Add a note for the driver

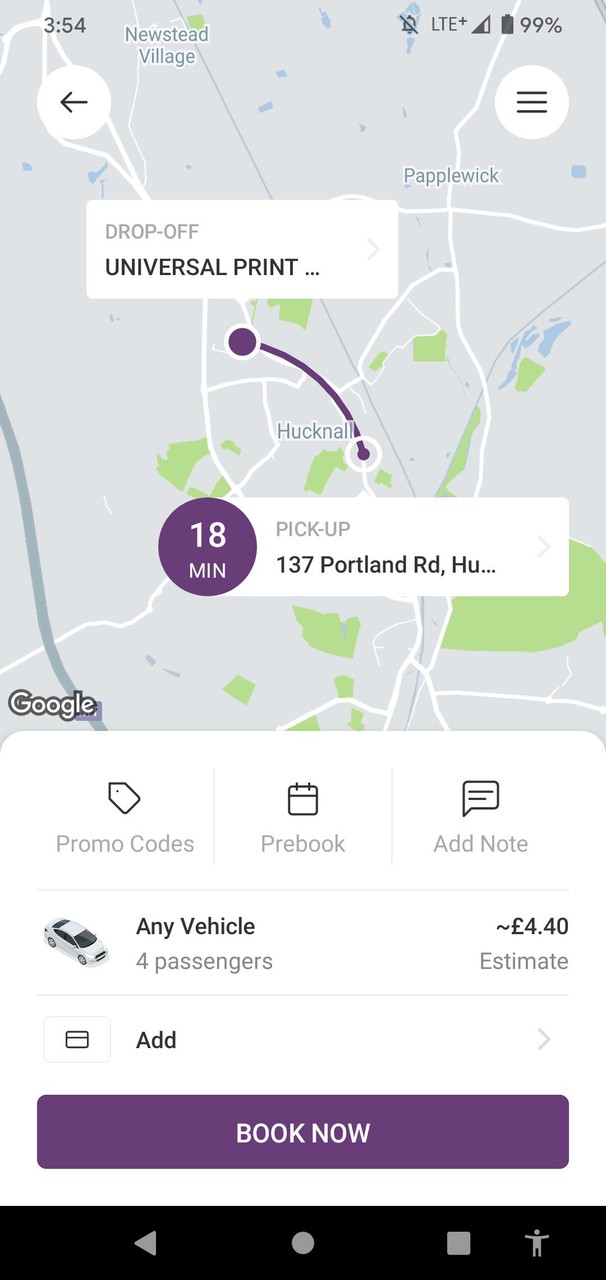click(x=480, y=819)
